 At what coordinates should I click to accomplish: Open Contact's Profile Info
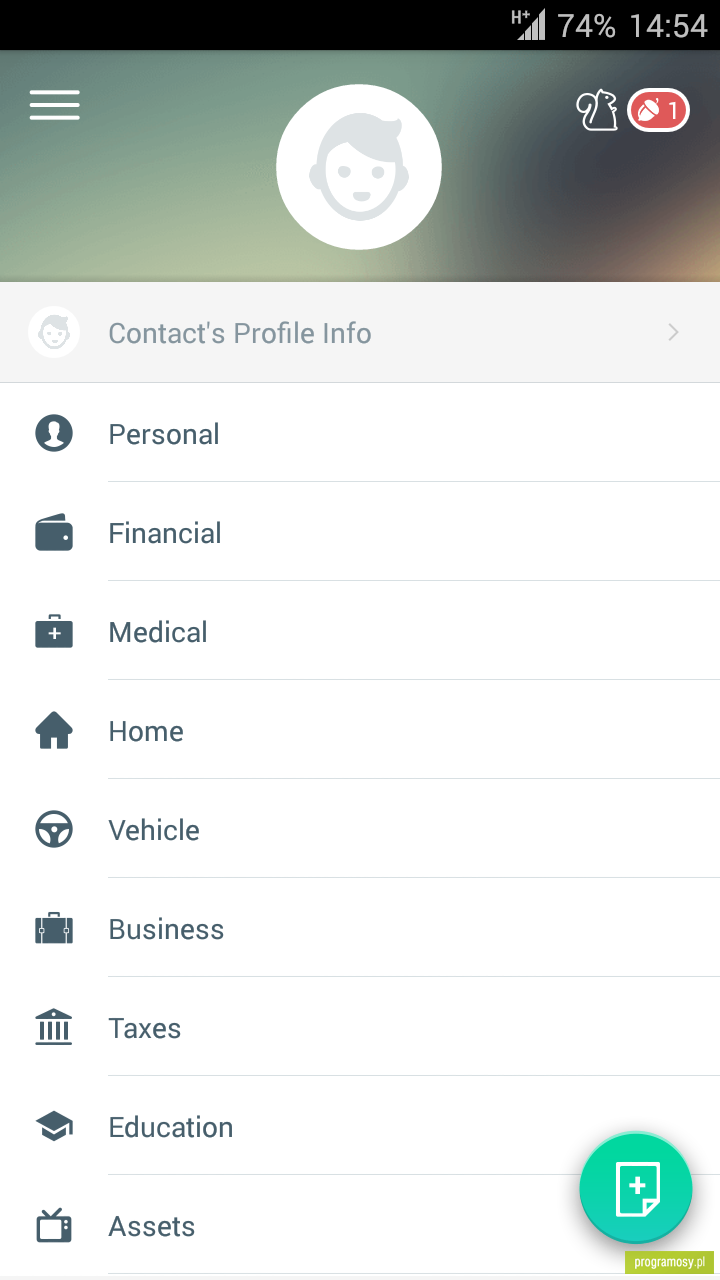click(x=360, y=333)
